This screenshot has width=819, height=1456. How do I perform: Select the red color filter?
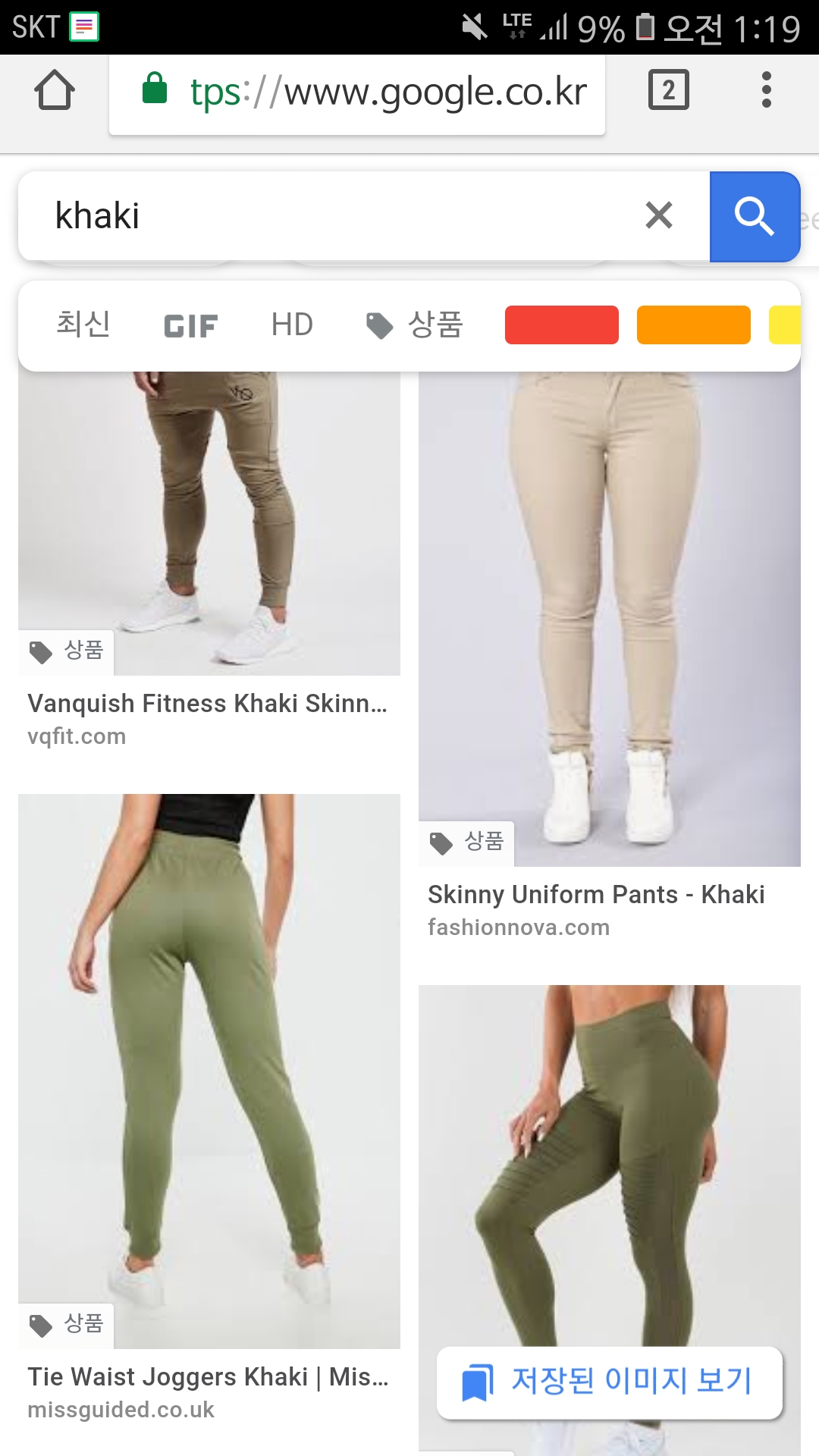pos(561,325)
